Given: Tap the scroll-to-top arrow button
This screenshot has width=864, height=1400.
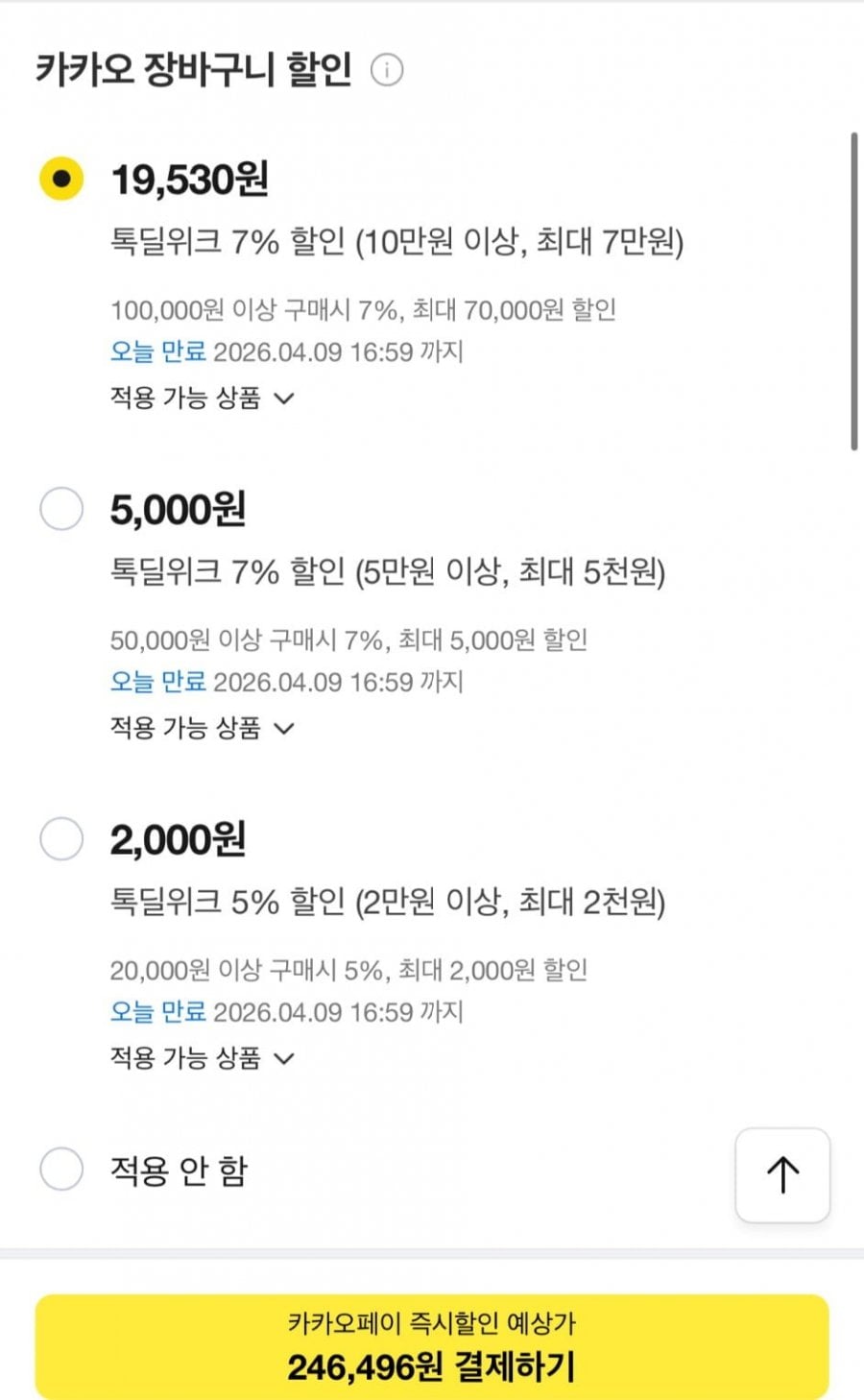Looking at the screenshot, I should (x=782, y=1174).
